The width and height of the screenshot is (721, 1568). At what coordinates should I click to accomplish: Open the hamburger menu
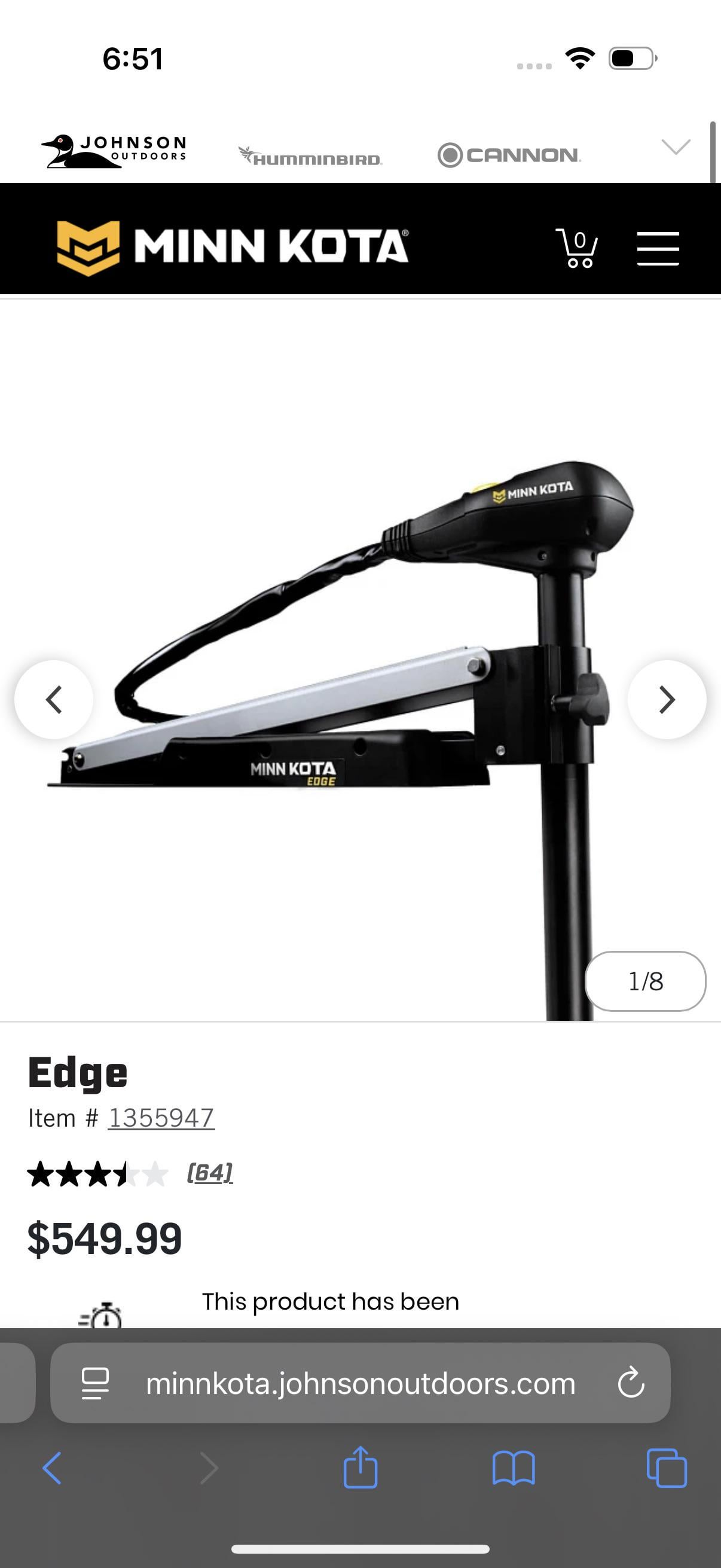tap(658, 248)
